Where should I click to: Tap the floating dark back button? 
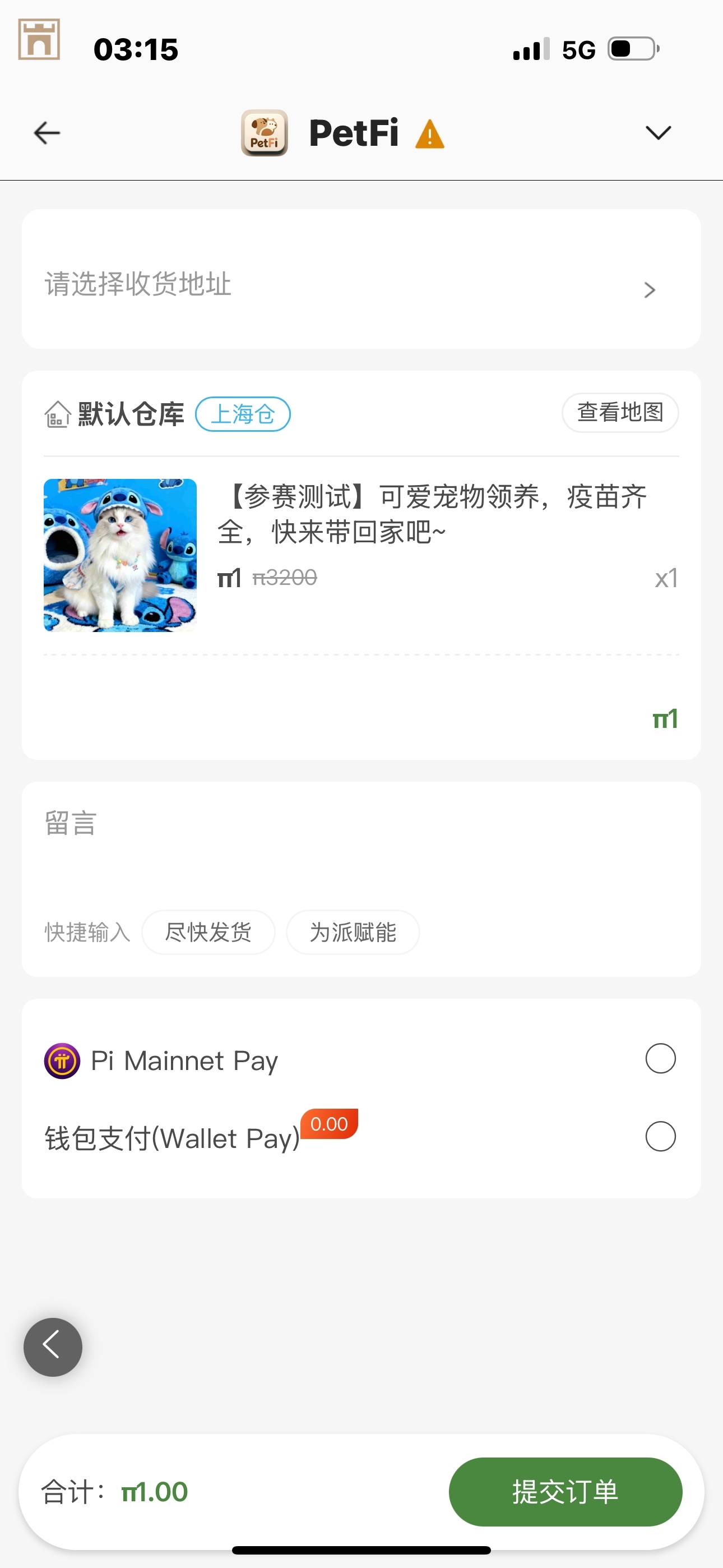53,1347
